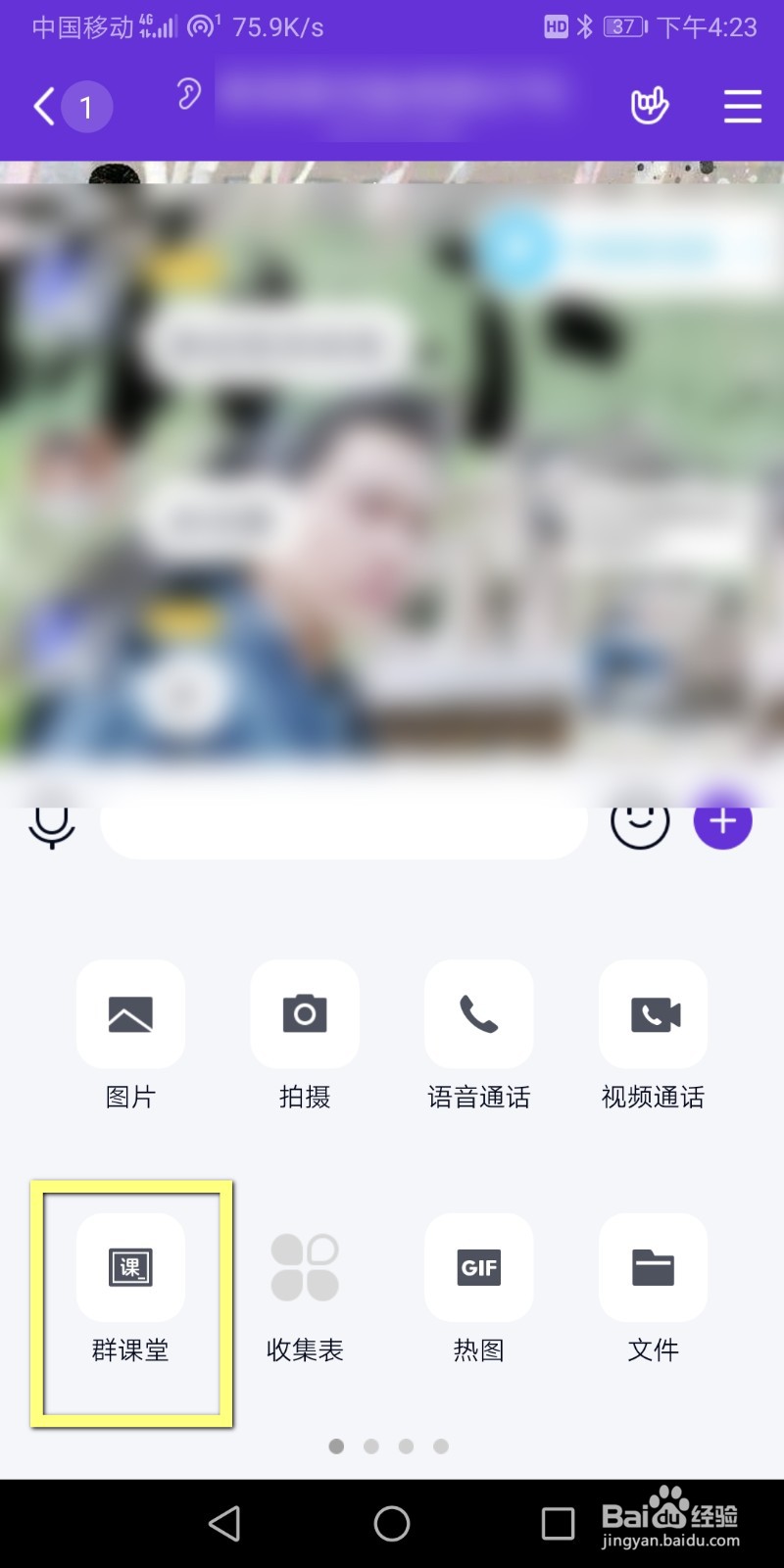Tap the battery indicator in the status bar
The height and width of the screenshot is (1568, 784).
[624, 26]
